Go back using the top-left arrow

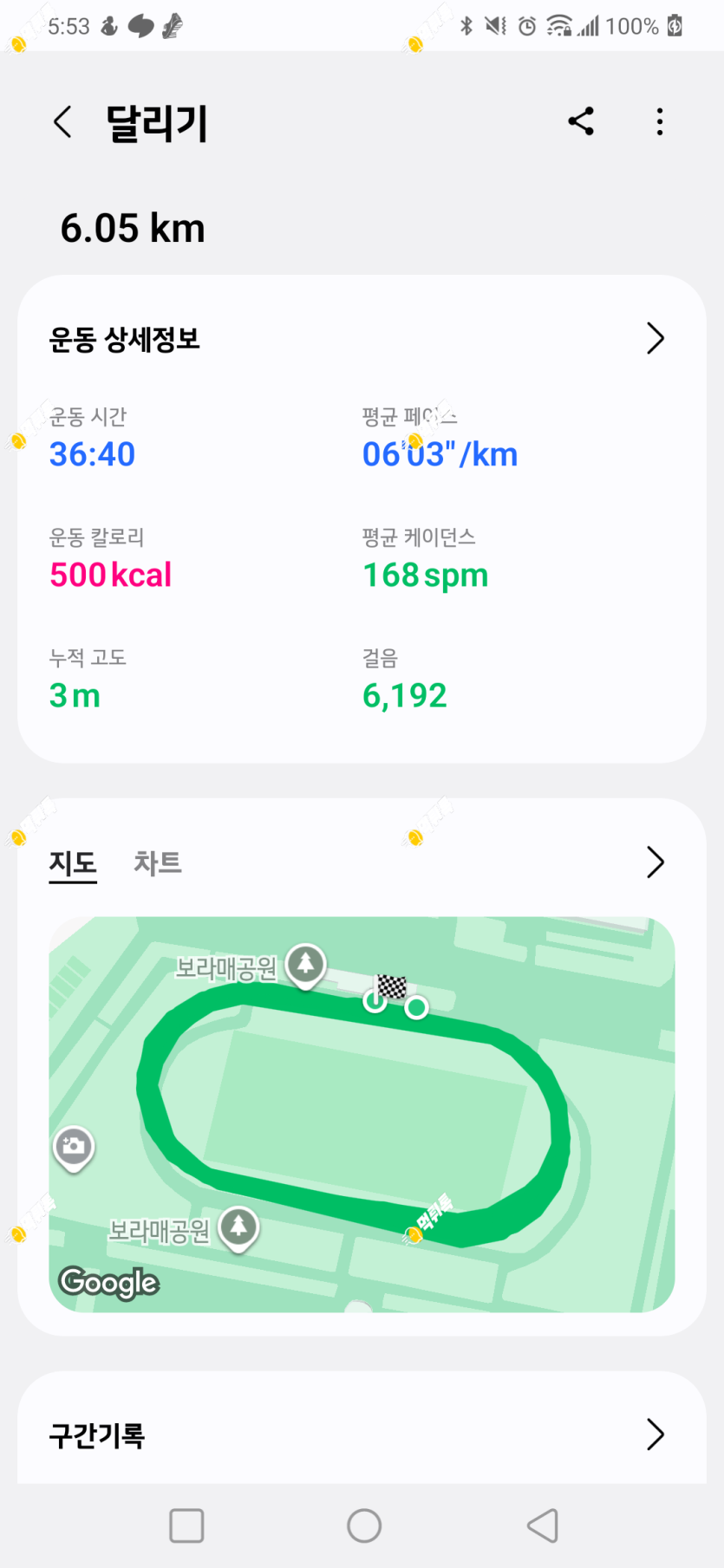point(62,122)
